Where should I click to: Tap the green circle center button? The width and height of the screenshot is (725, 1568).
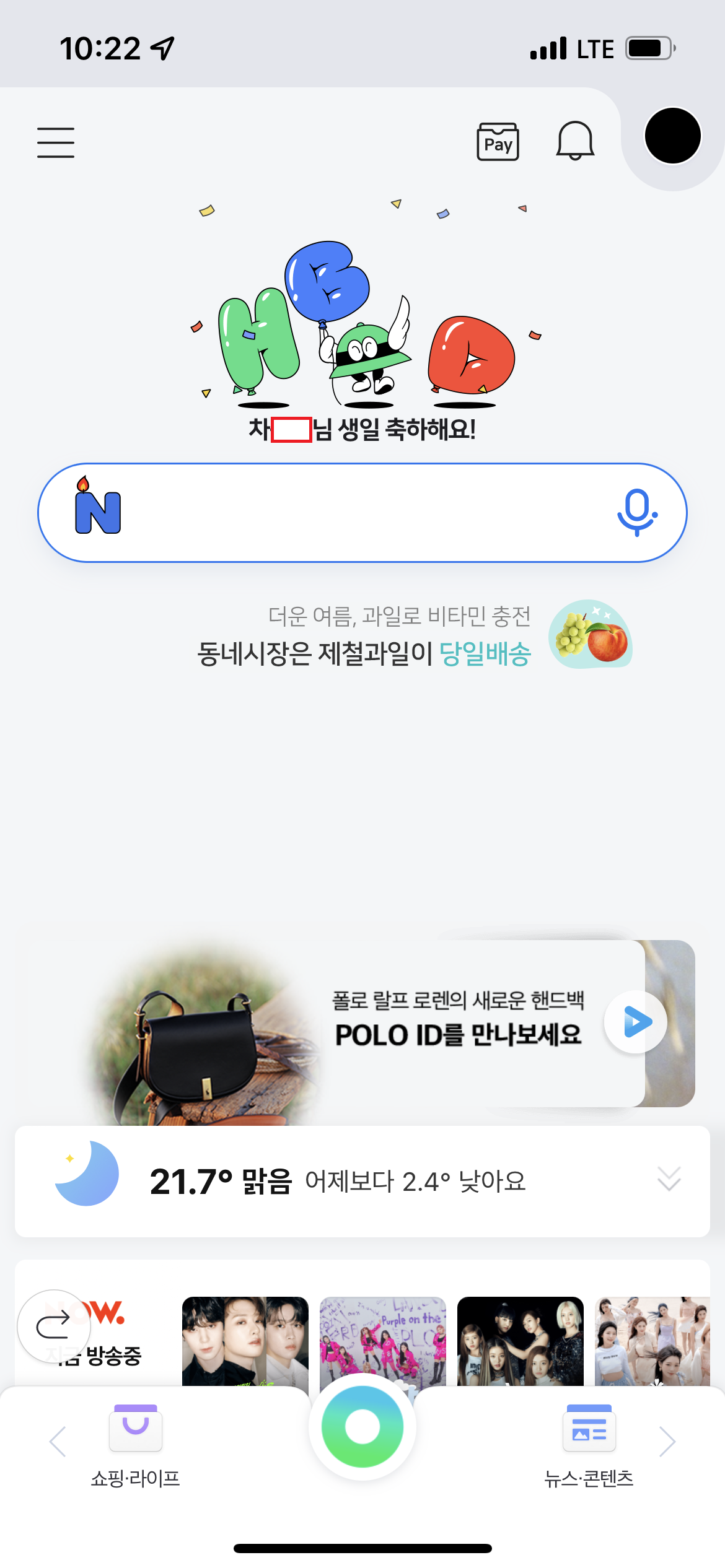click(x=362, y=1427)
